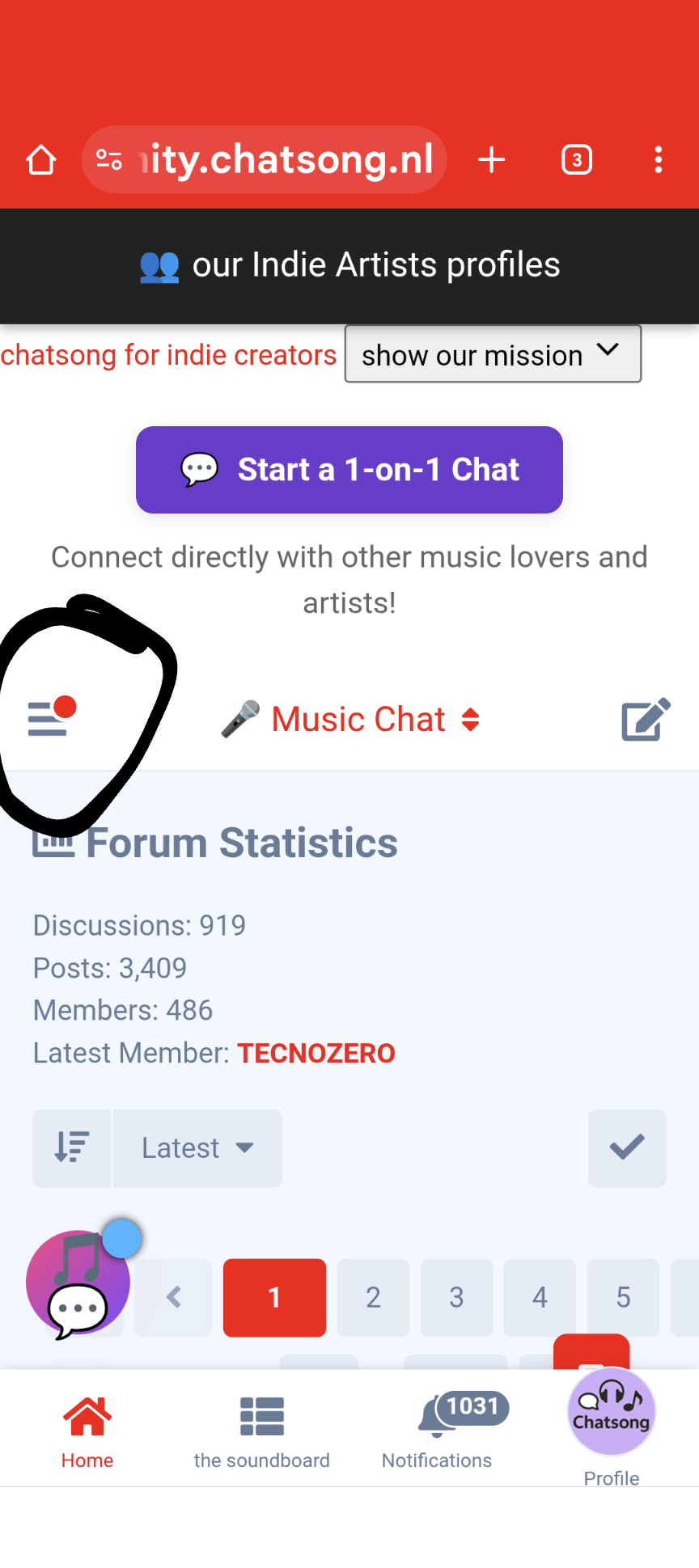Screen dimensions: 699x1568
Task: Open the Notifications tab
Action: point(437,1430)
